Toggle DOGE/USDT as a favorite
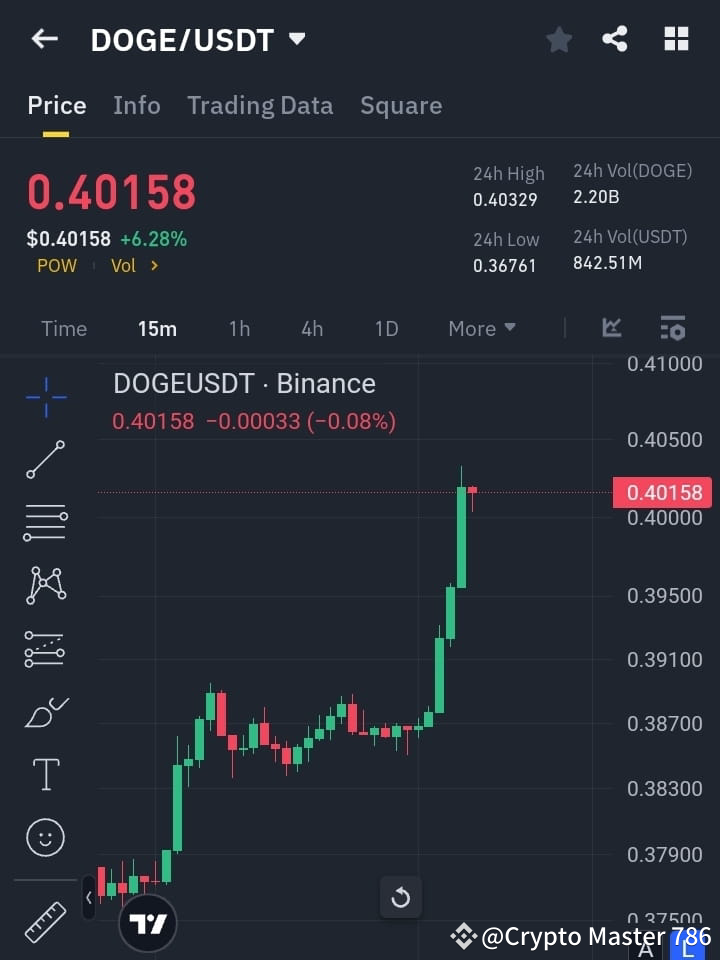Image resolution: width=720 pixels, height=960 pixels. 558,39
